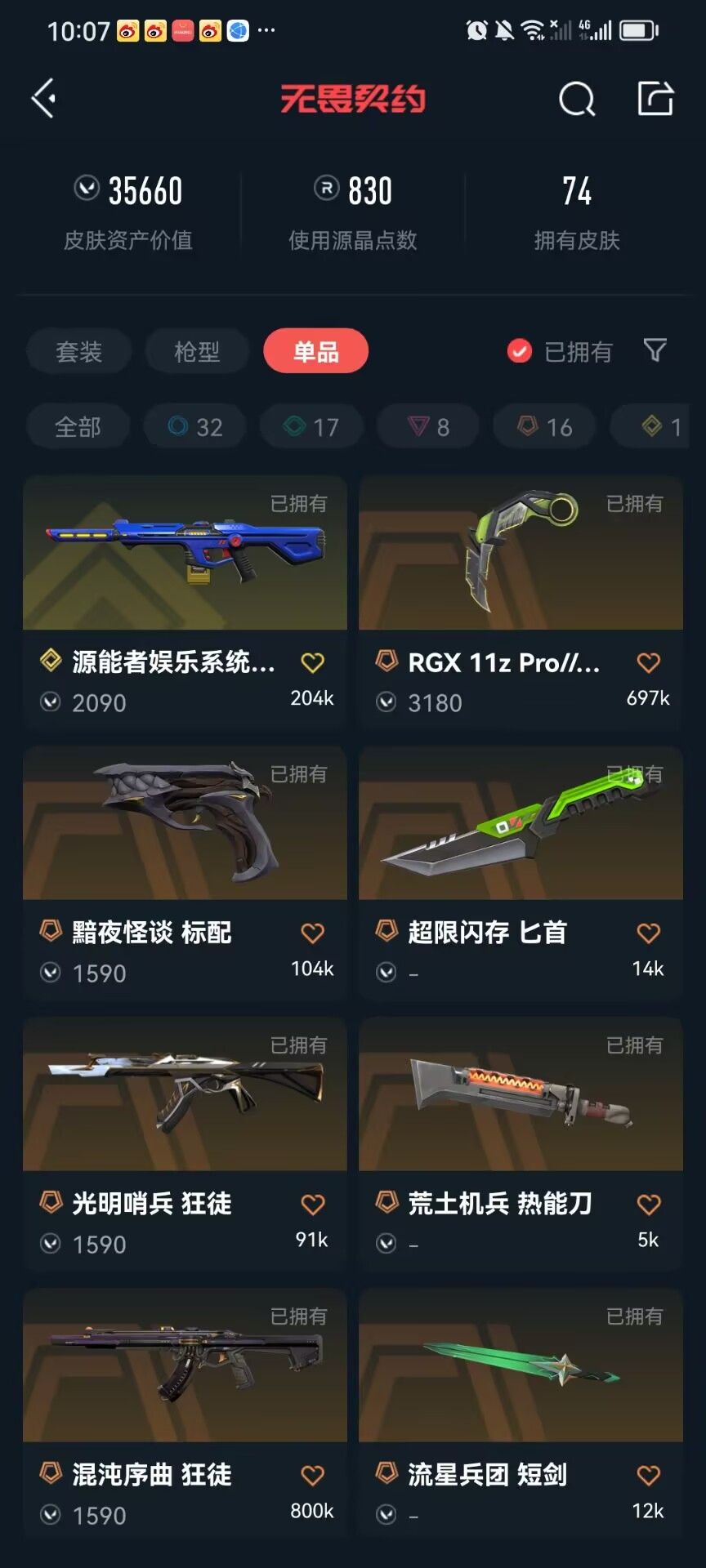Open the 黯夜怪谈 标配 skin card

[x=185, y=872]
